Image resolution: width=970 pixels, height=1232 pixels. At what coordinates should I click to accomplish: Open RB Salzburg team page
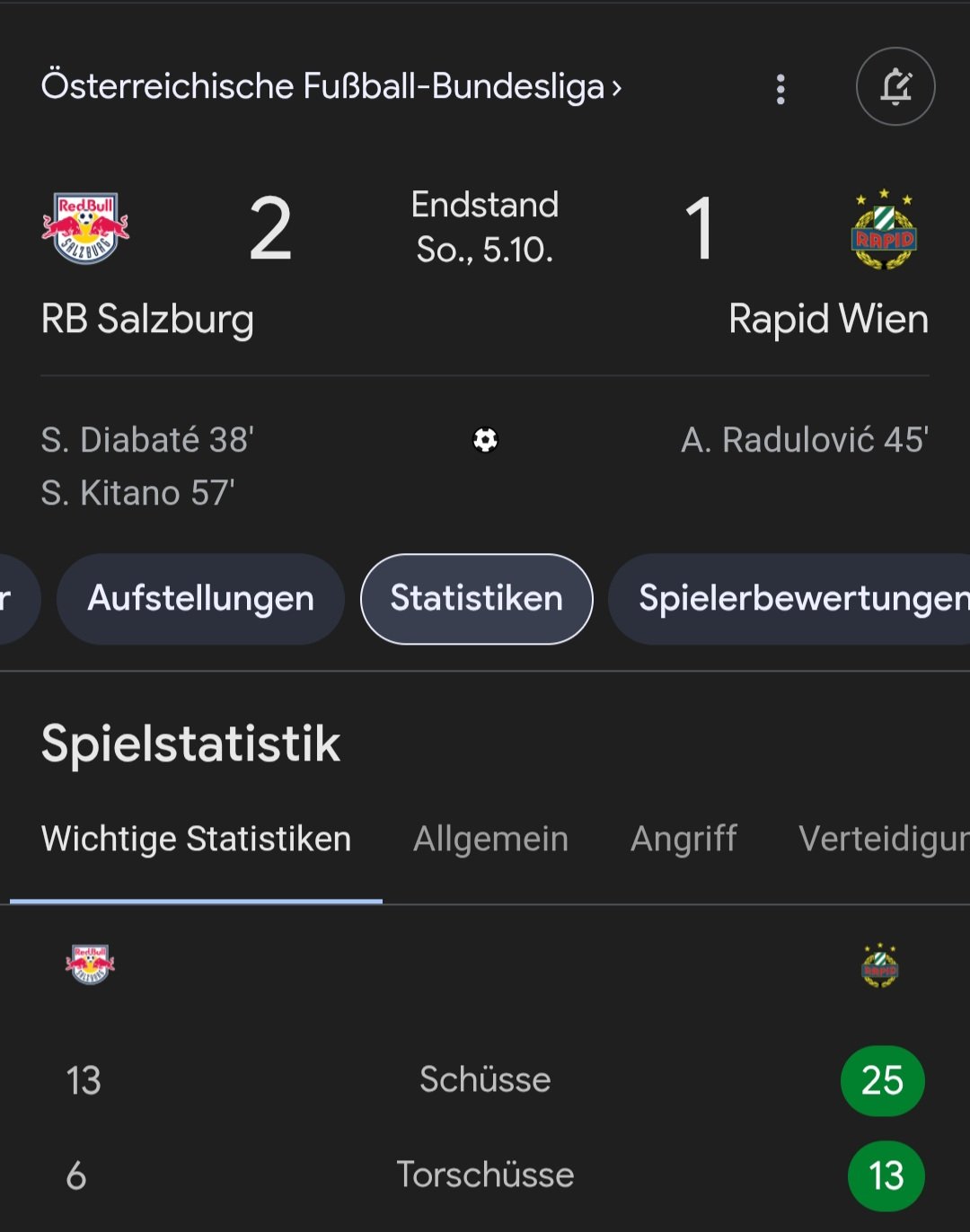pyautogui.click(x=146, y=319)
